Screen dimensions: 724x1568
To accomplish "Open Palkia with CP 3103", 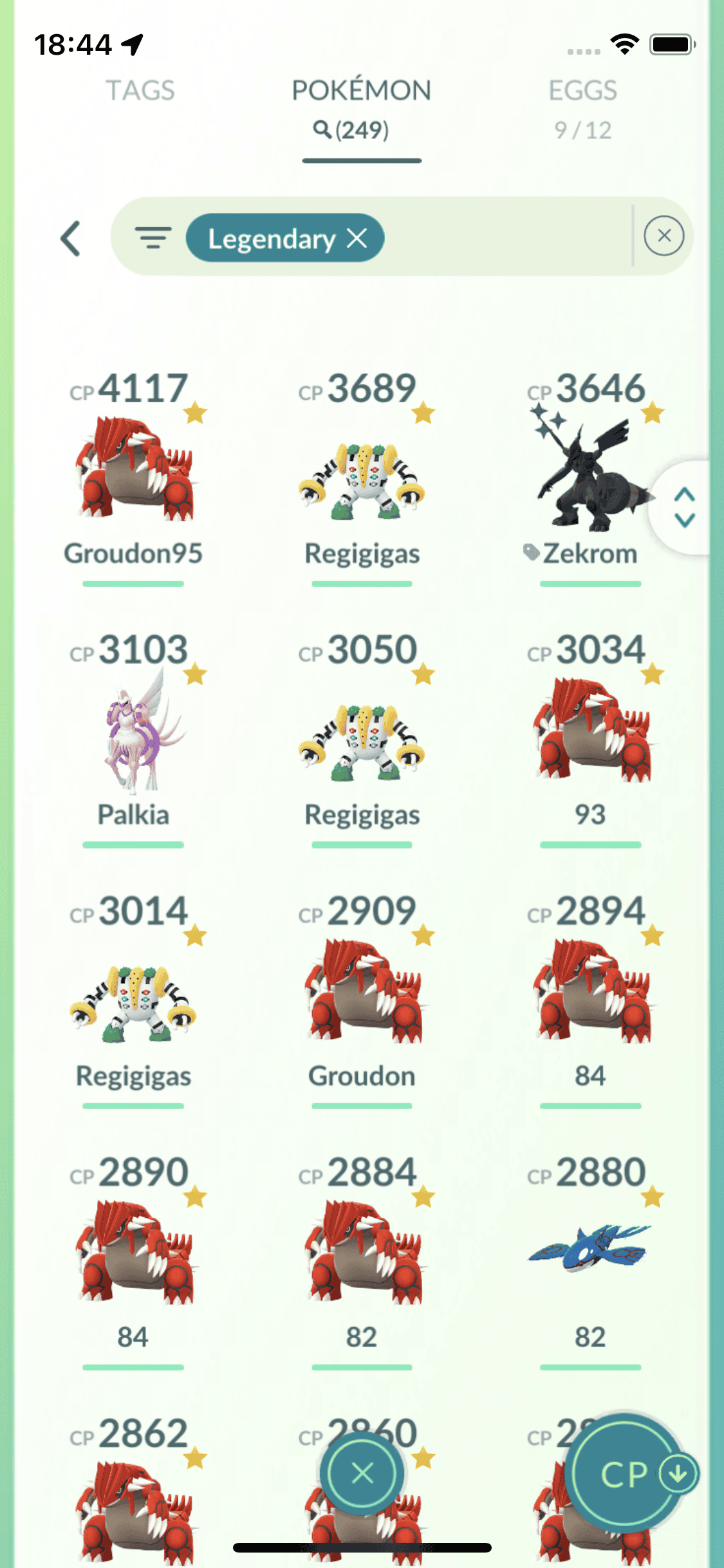I will point(134,734).
